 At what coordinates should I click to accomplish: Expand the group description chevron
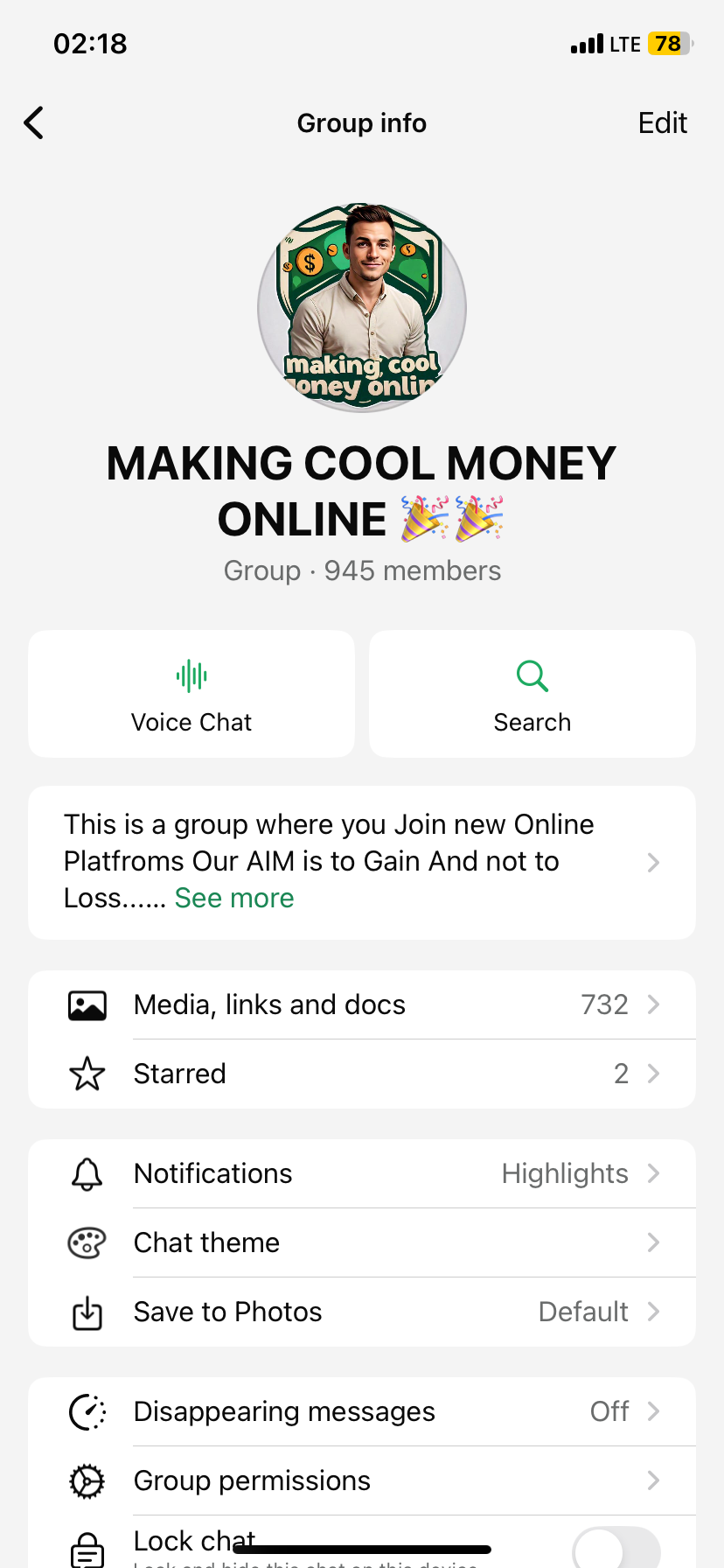point(653,862)
